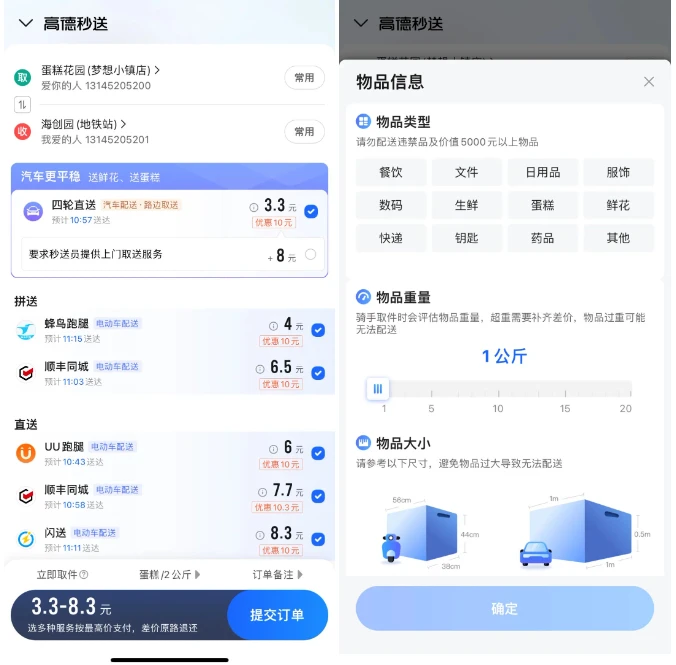Choose 鲜花 as item type
Screen dimensions: 676x665
click(x=618, y=205)
